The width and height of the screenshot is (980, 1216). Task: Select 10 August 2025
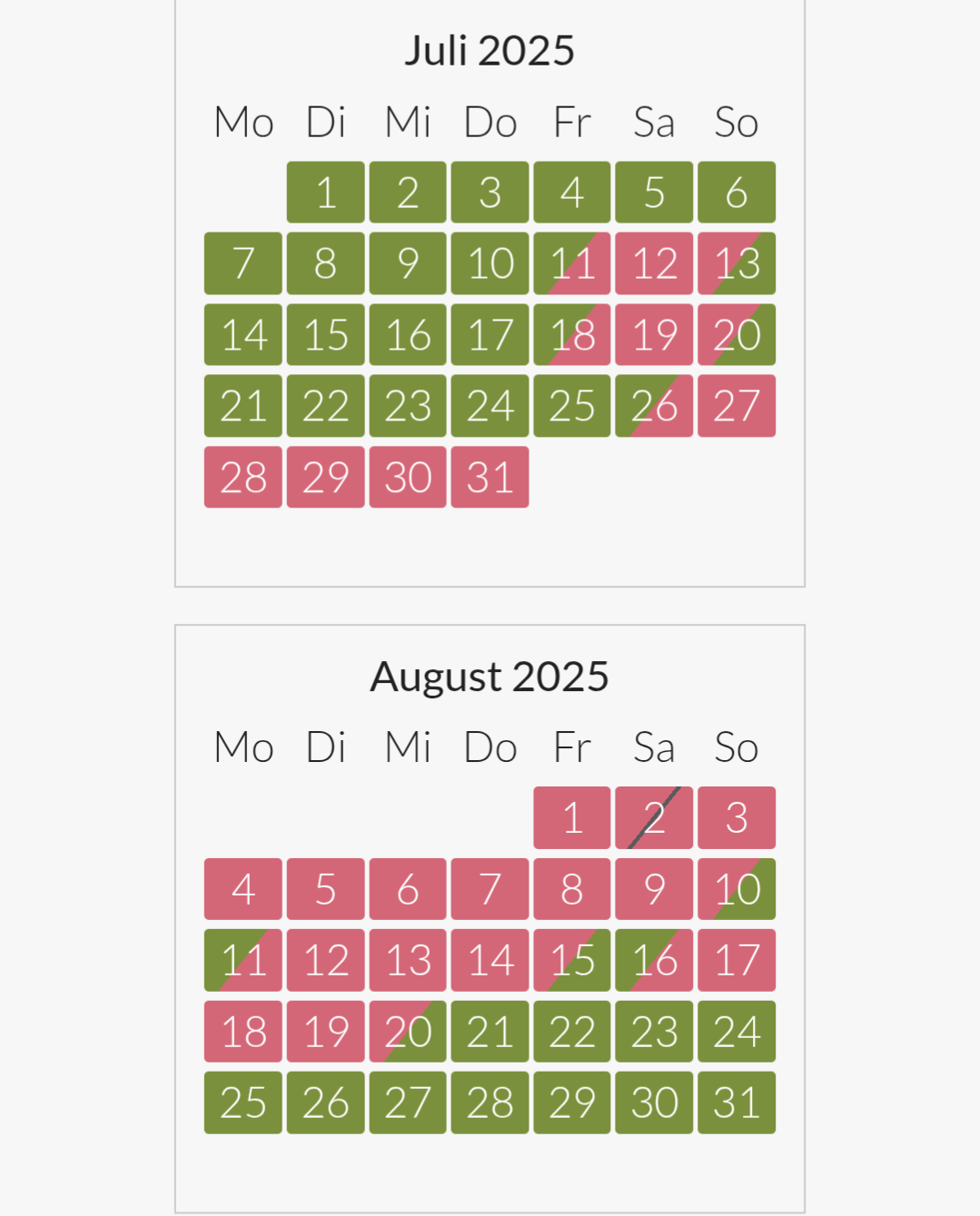tap(736, 889)
